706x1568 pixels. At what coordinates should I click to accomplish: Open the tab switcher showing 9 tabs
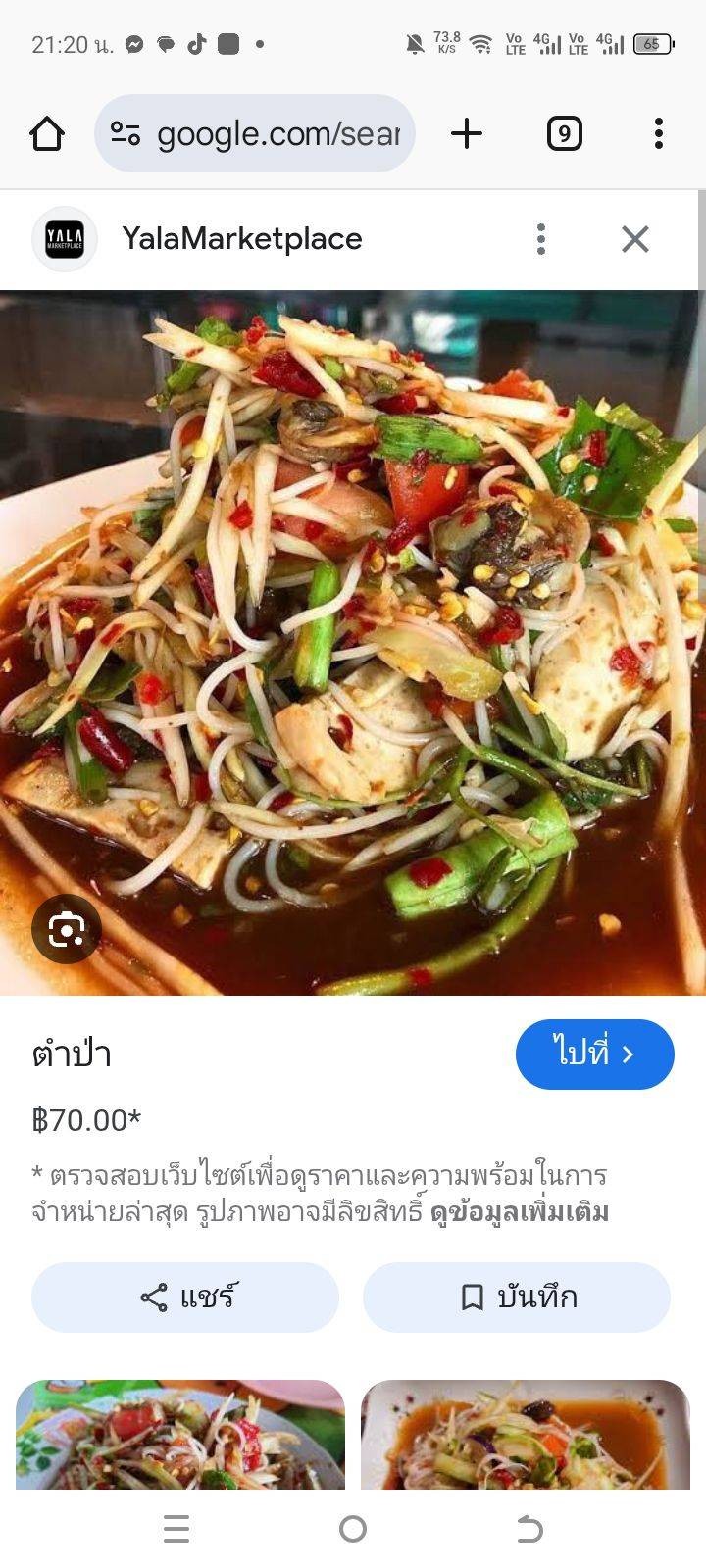564,133
